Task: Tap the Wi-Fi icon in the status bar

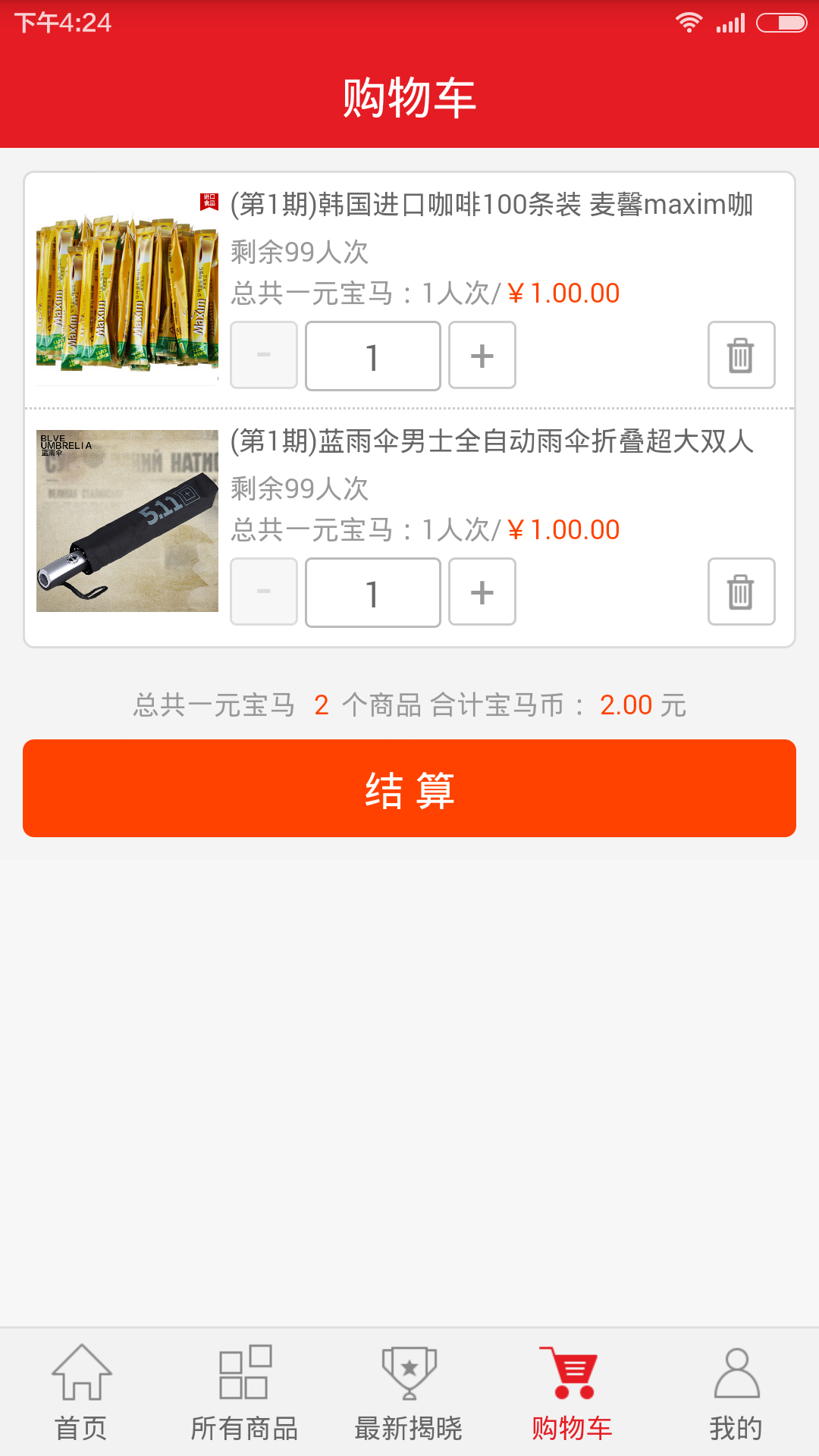Action: click(x=689, y=21)
